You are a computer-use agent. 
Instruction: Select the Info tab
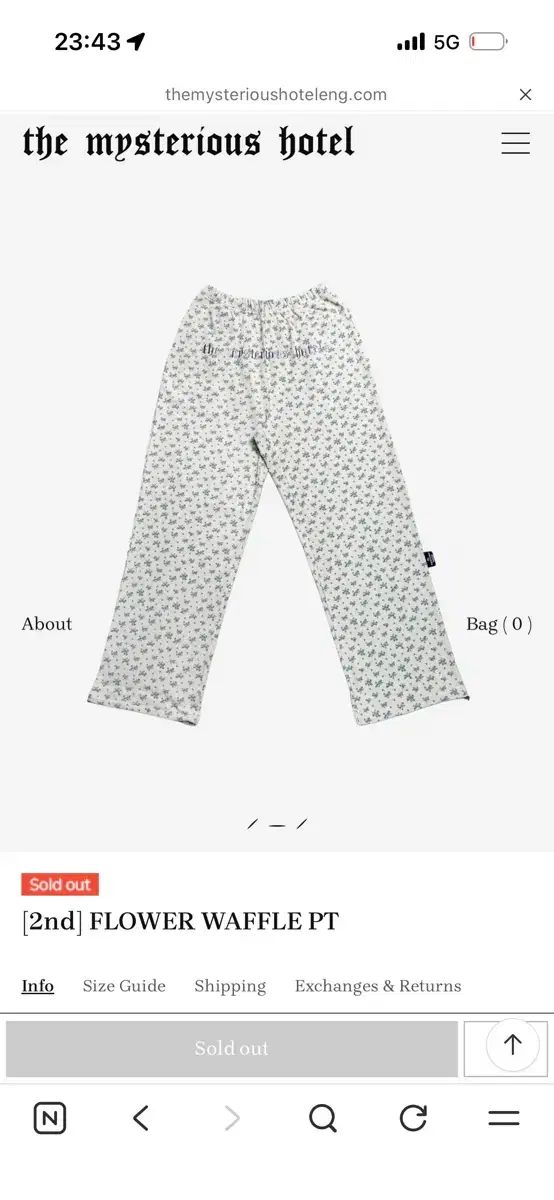click(38, 986)
